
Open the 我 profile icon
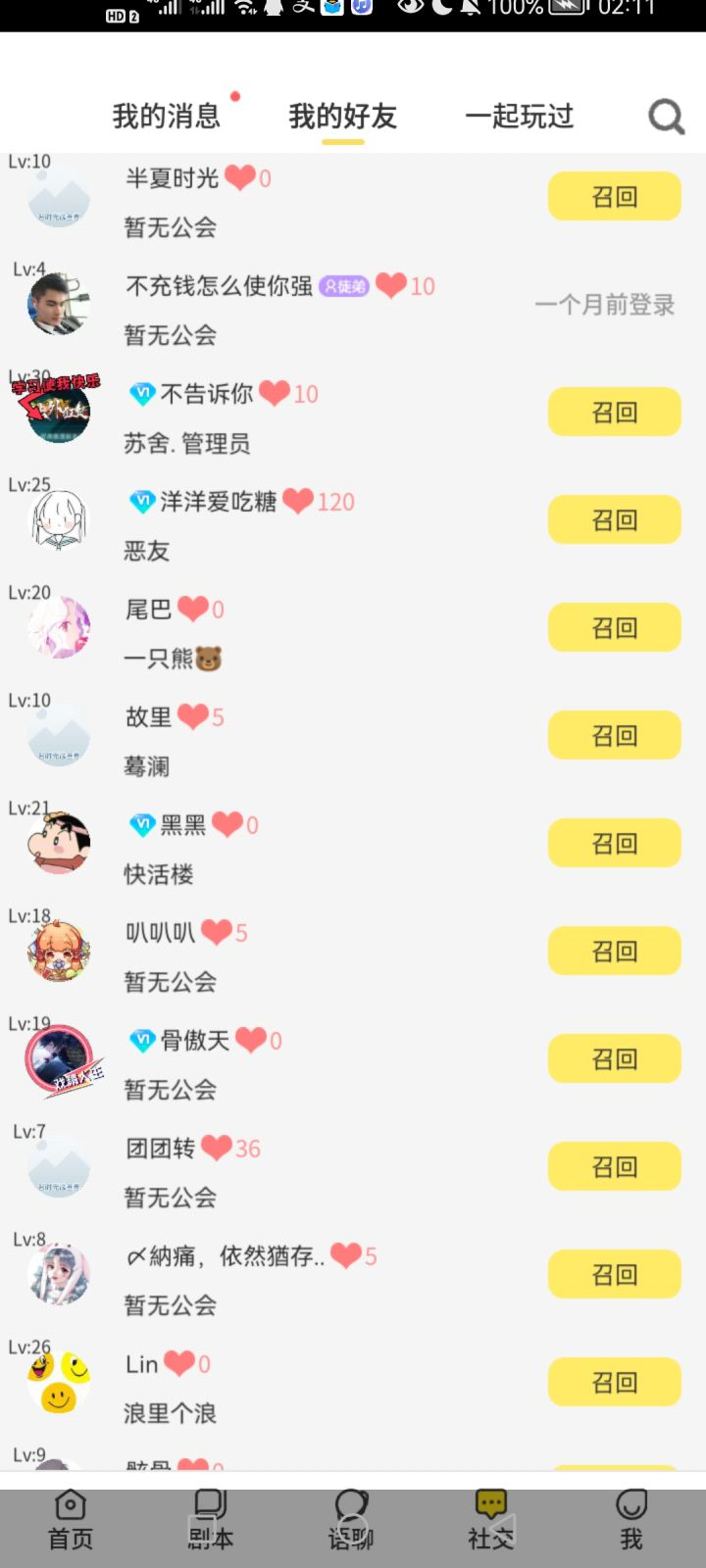tap(630, 1514)
